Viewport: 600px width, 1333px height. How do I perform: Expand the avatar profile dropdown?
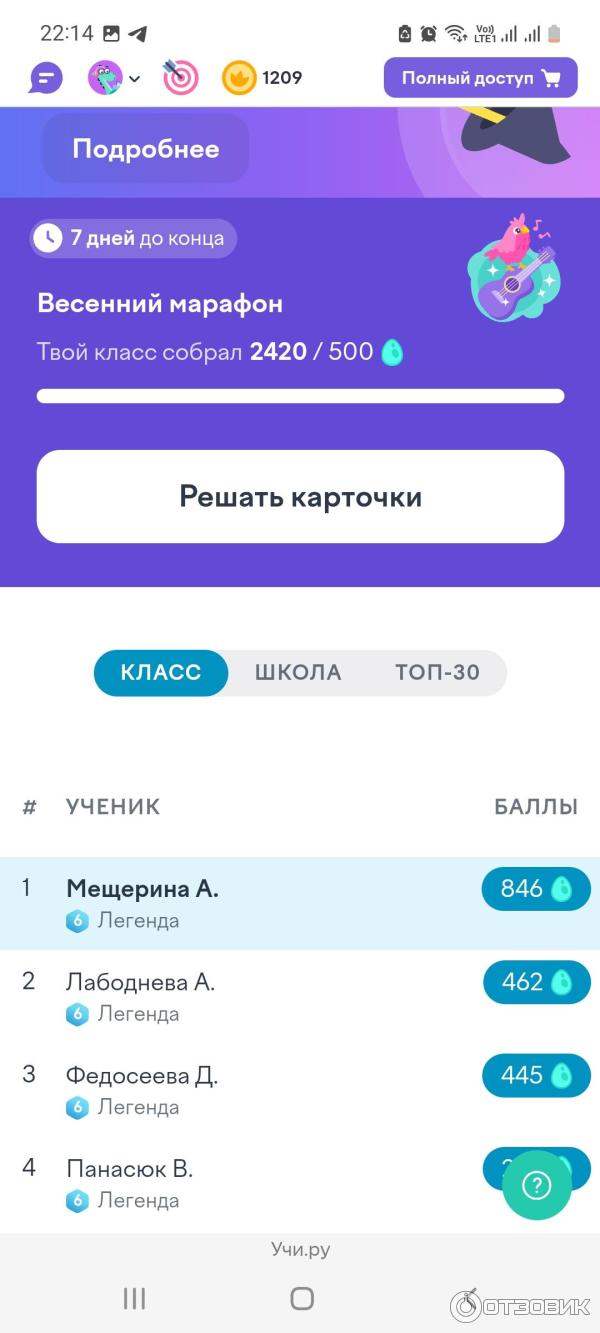tap(113, 78)
